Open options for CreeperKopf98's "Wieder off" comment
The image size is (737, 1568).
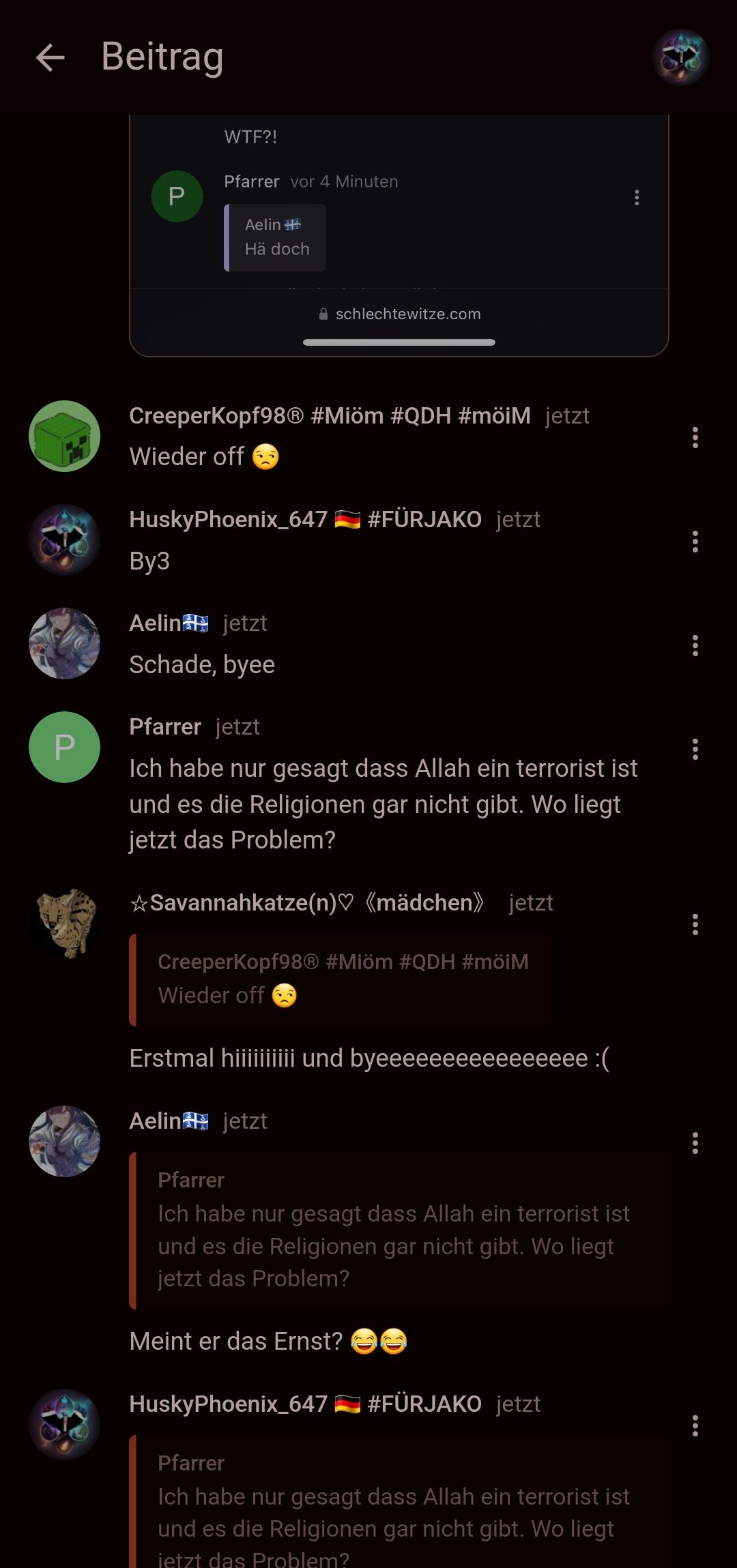click(x=695, y=438)
